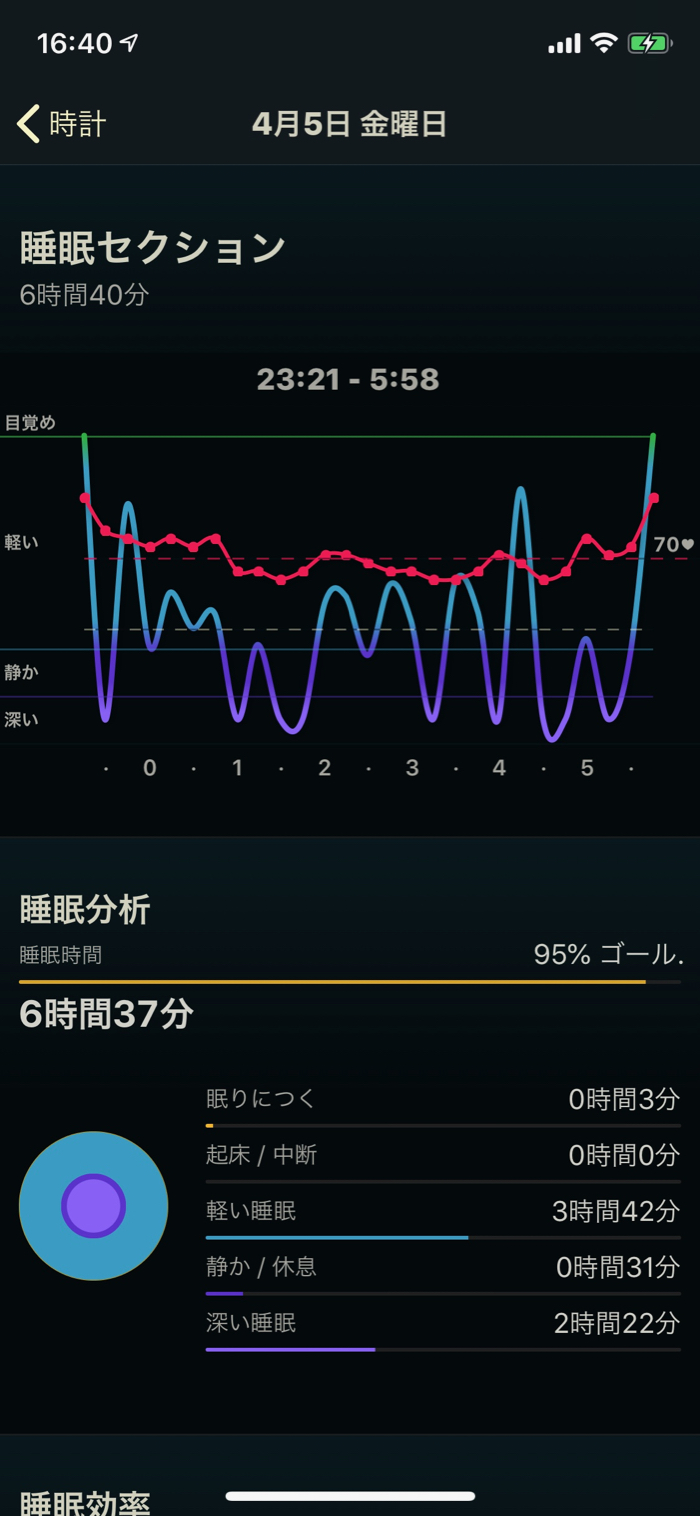
Task: Go back to 時計 screen
Action: pyautogui.click(x=62, y=124)
